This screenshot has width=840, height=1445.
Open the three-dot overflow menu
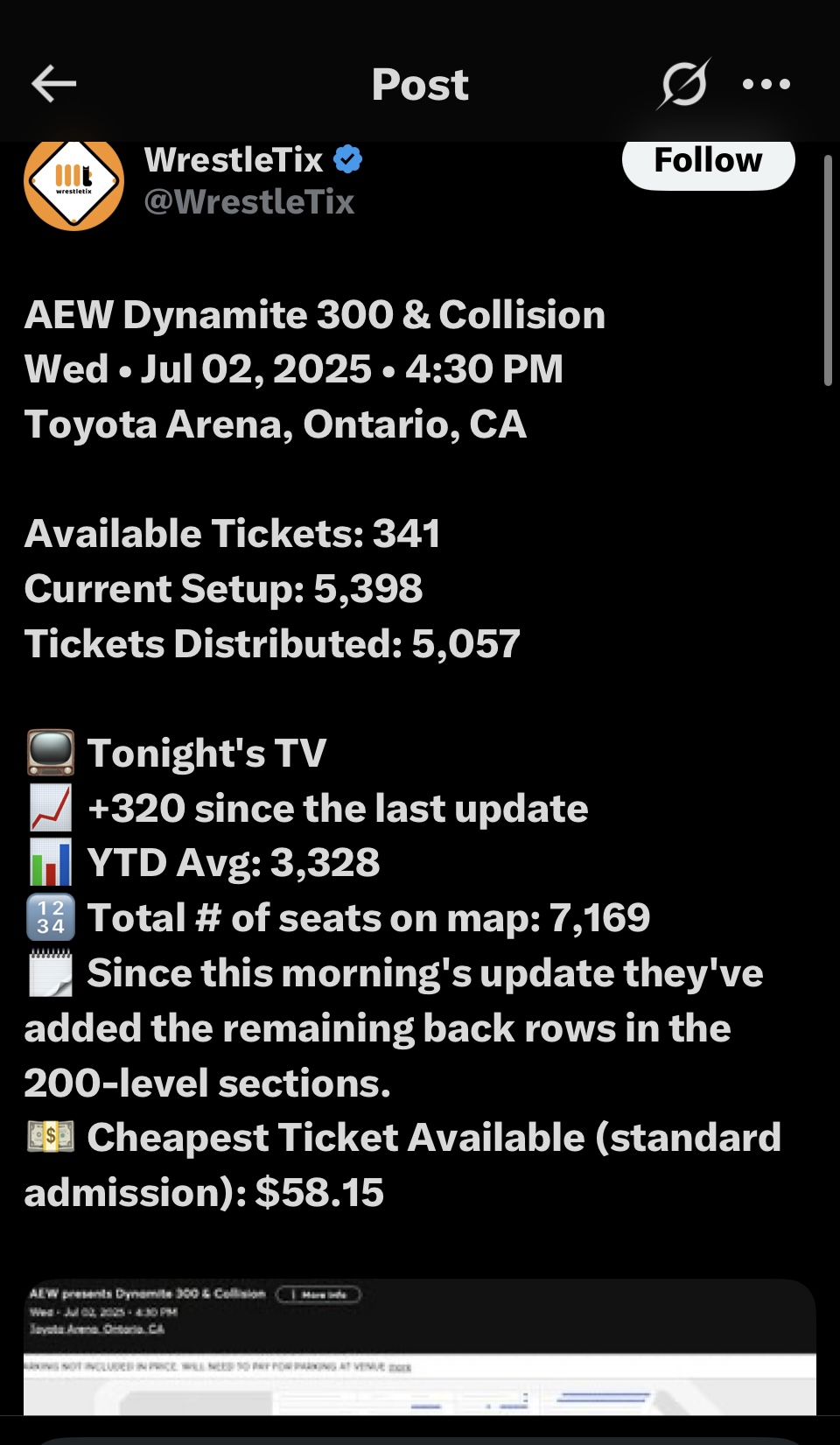pos(766,85)
